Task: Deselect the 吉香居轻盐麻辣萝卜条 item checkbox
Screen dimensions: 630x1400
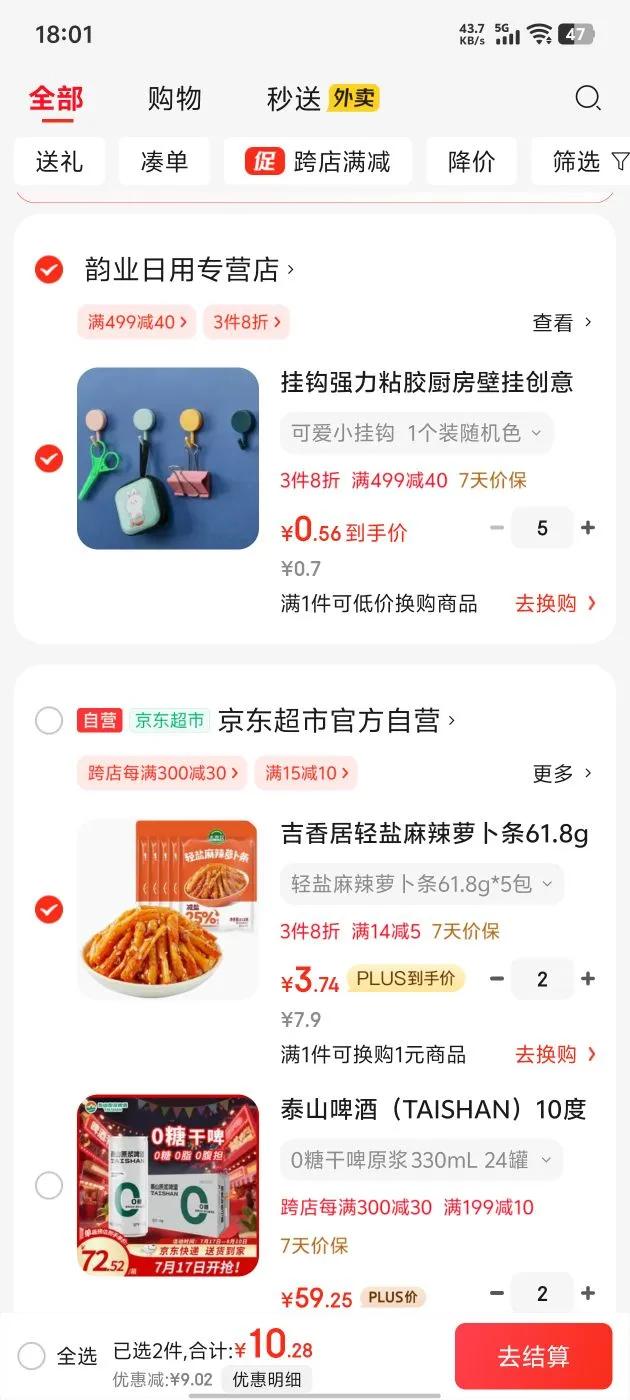Action: (48, 910)
